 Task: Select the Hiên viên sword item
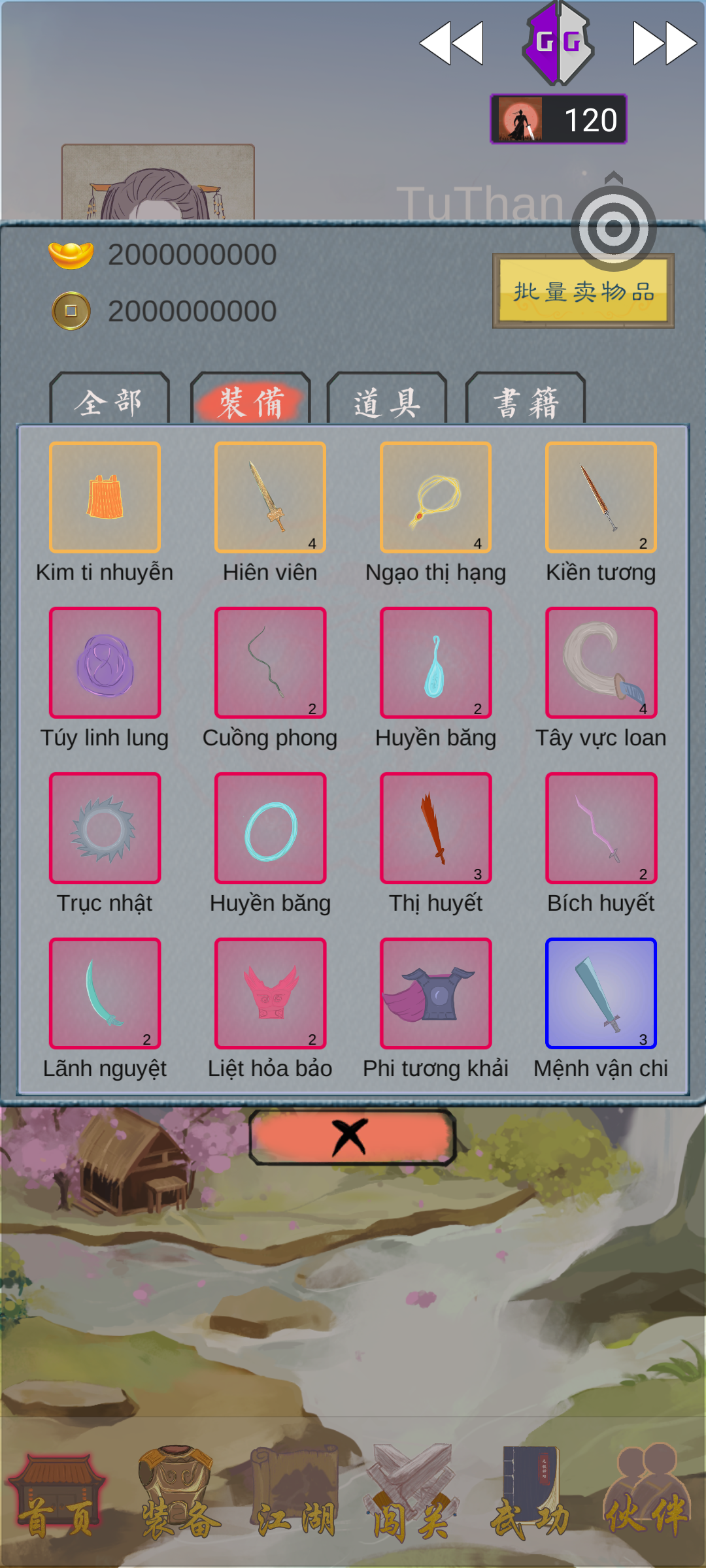(270, 498)
